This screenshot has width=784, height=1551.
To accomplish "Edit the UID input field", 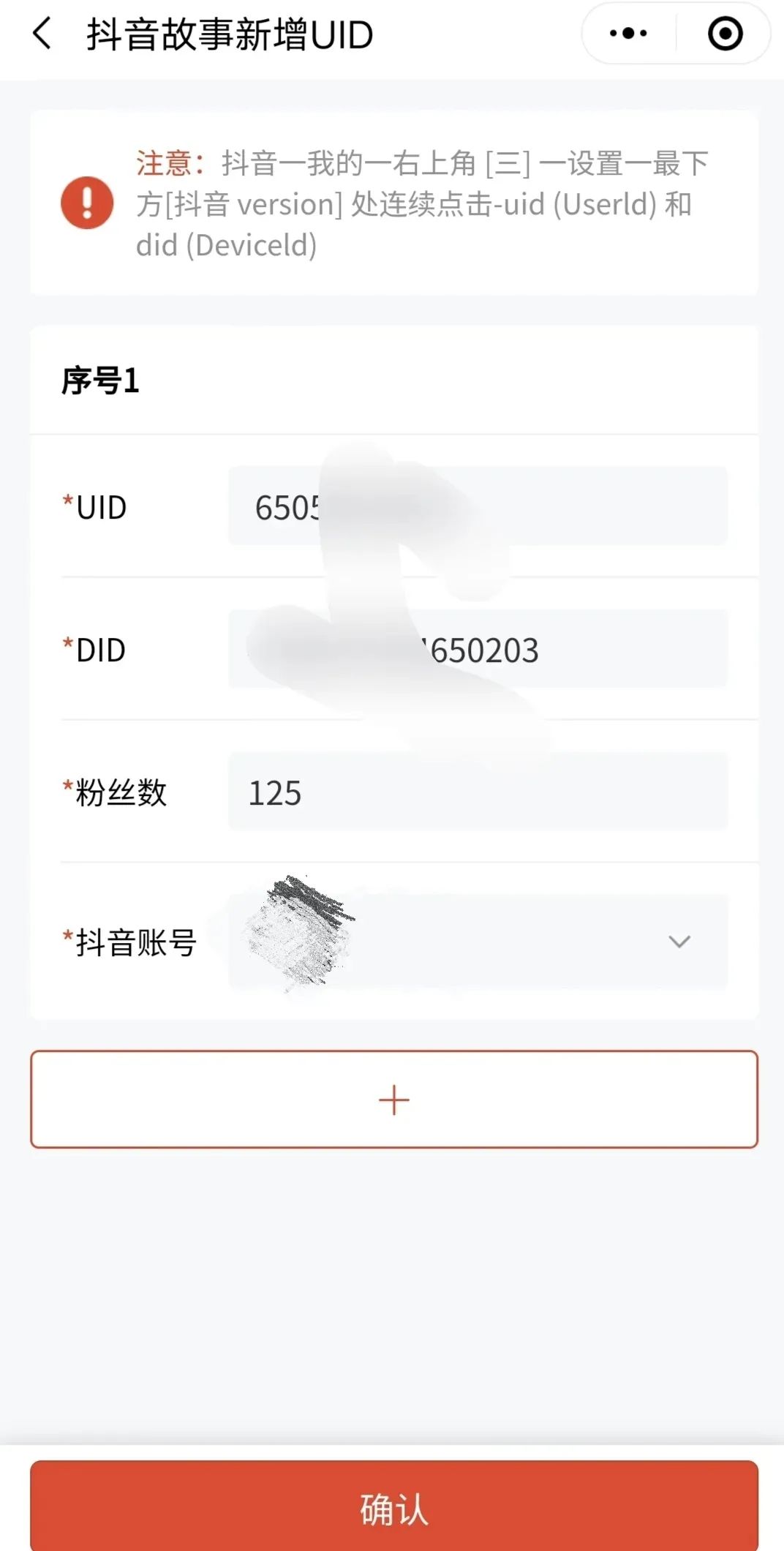I will coord(478,506).
